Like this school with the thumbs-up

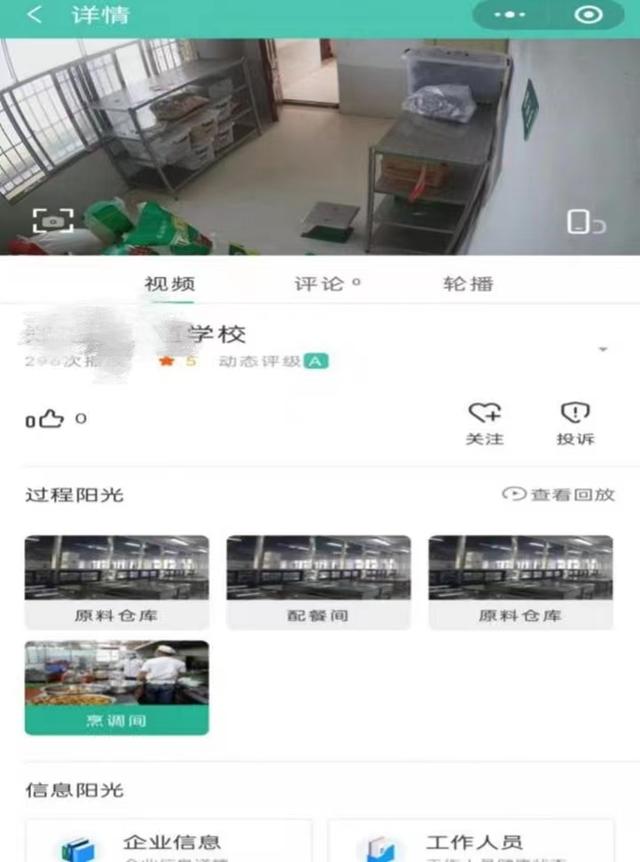point(46,420)
